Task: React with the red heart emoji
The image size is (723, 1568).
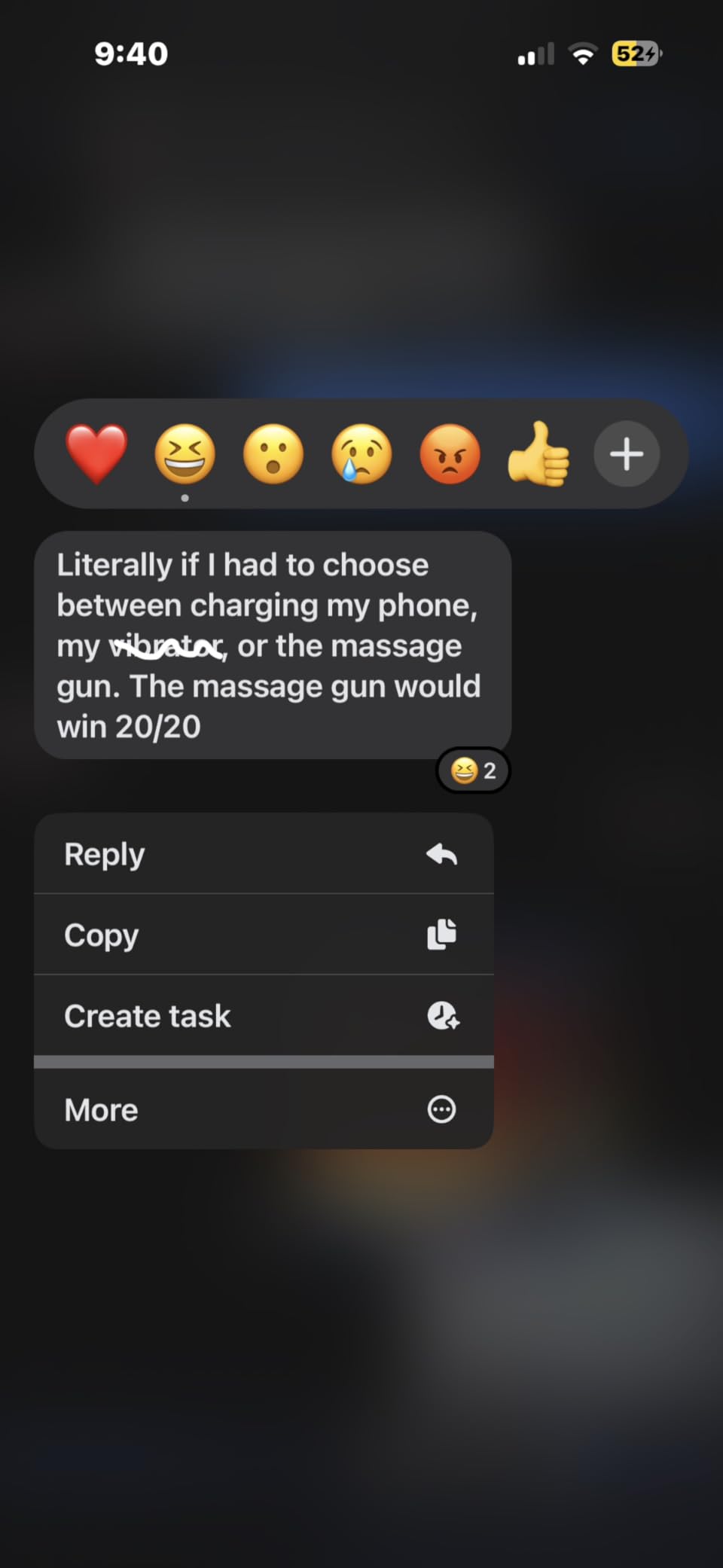Action: coord(96,453)
